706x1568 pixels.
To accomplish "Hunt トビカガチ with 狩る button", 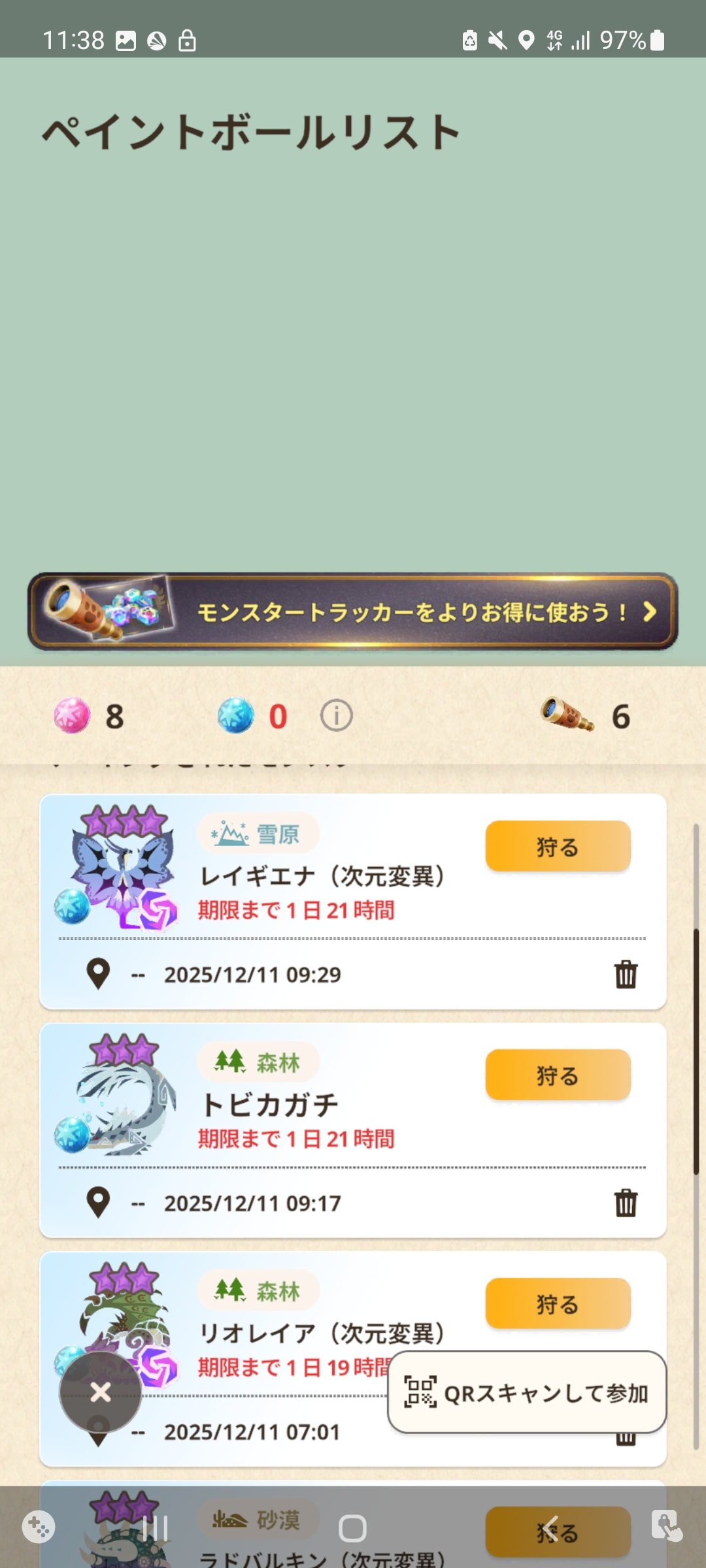I will pyautogui.click(x=558, y=1075).
